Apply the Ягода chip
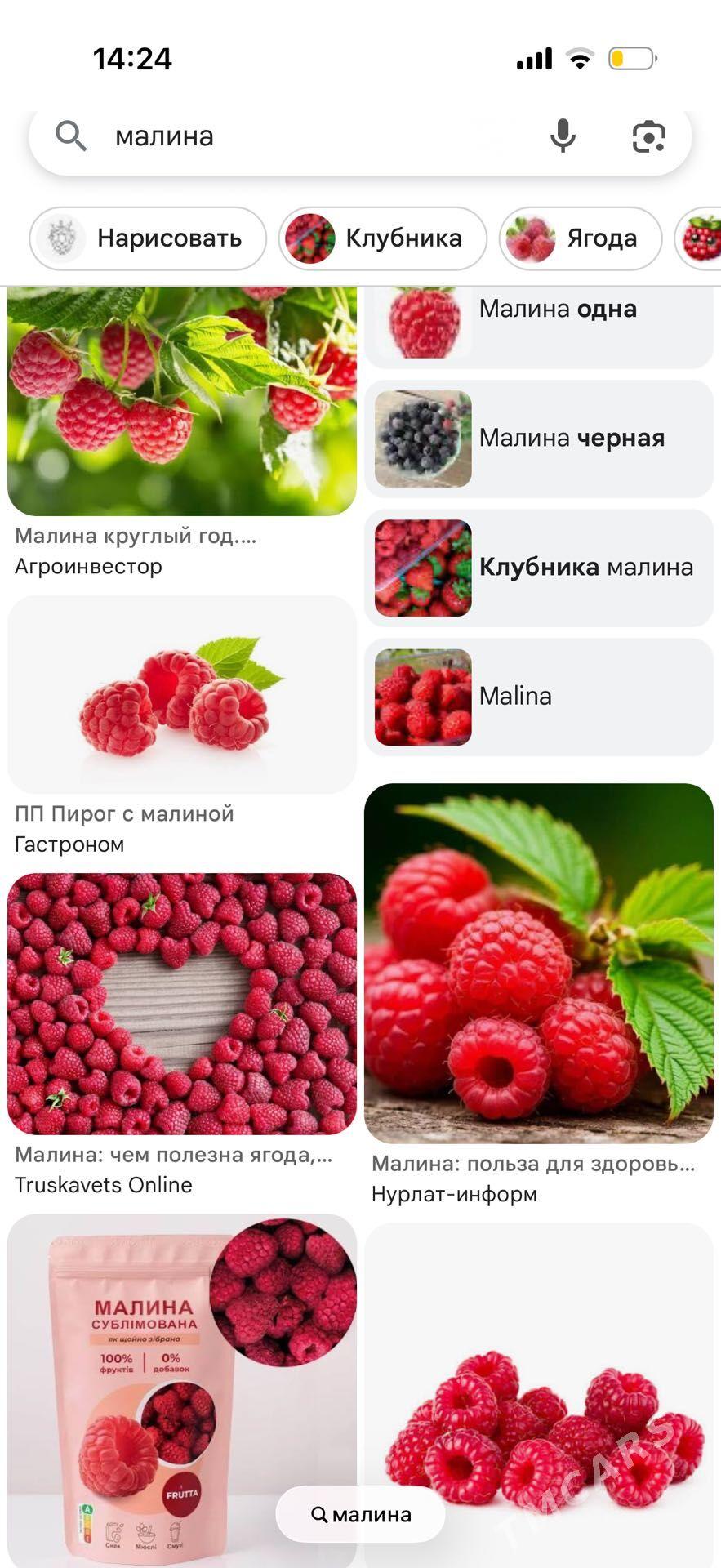The image size is (721, 1568). (x=580, y=238)
